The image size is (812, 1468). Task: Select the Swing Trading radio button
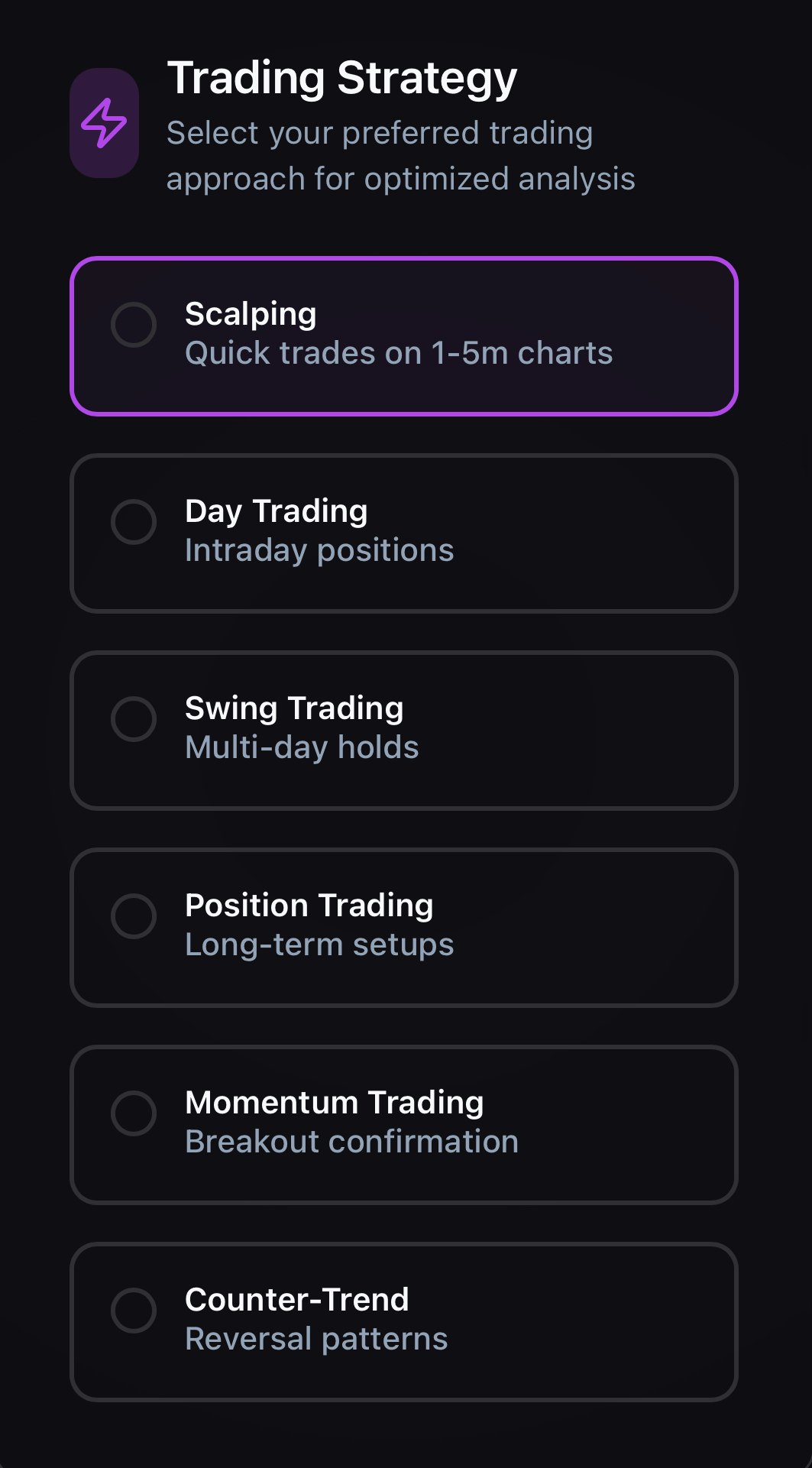click(x=134, y=720)
